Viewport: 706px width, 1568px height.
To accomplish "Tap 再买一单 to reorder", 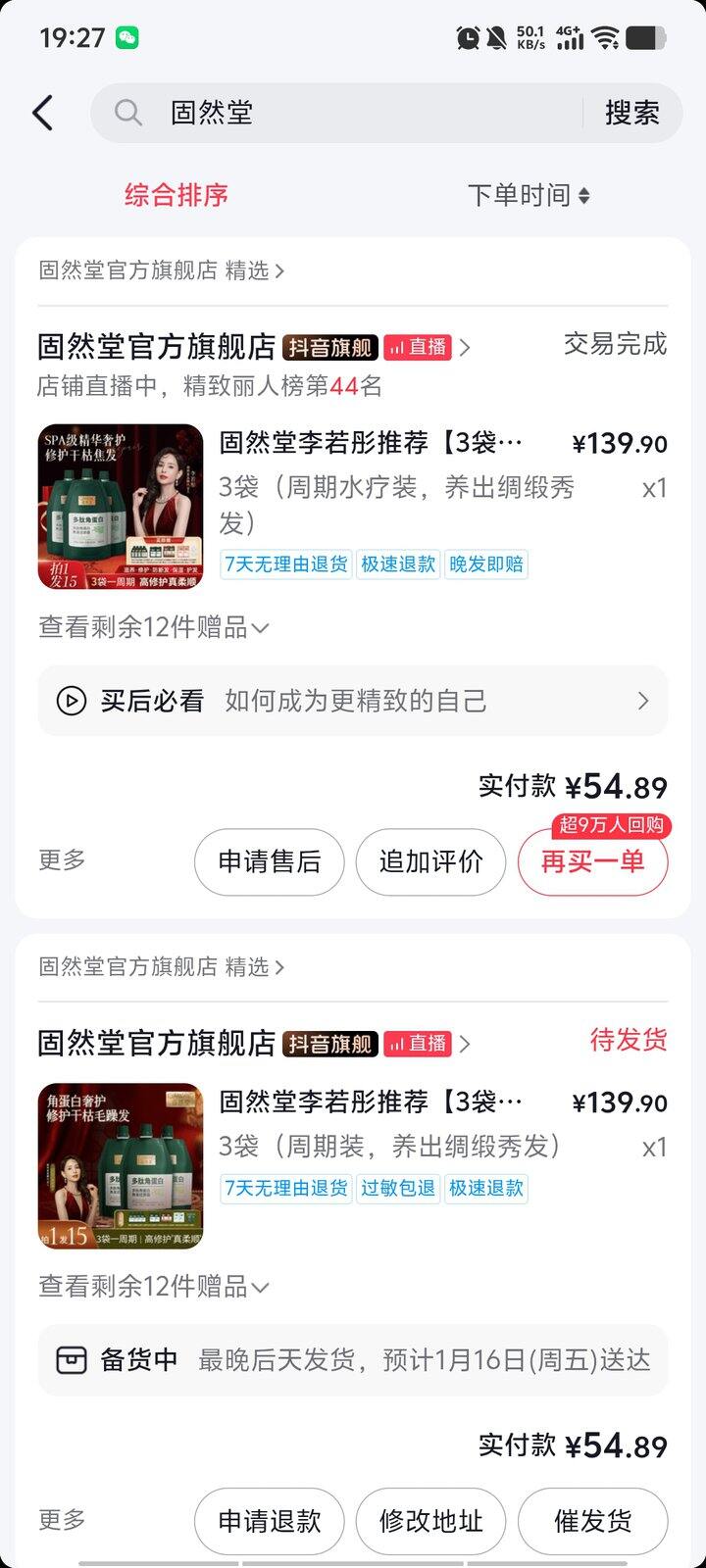I will click(592, 862).
